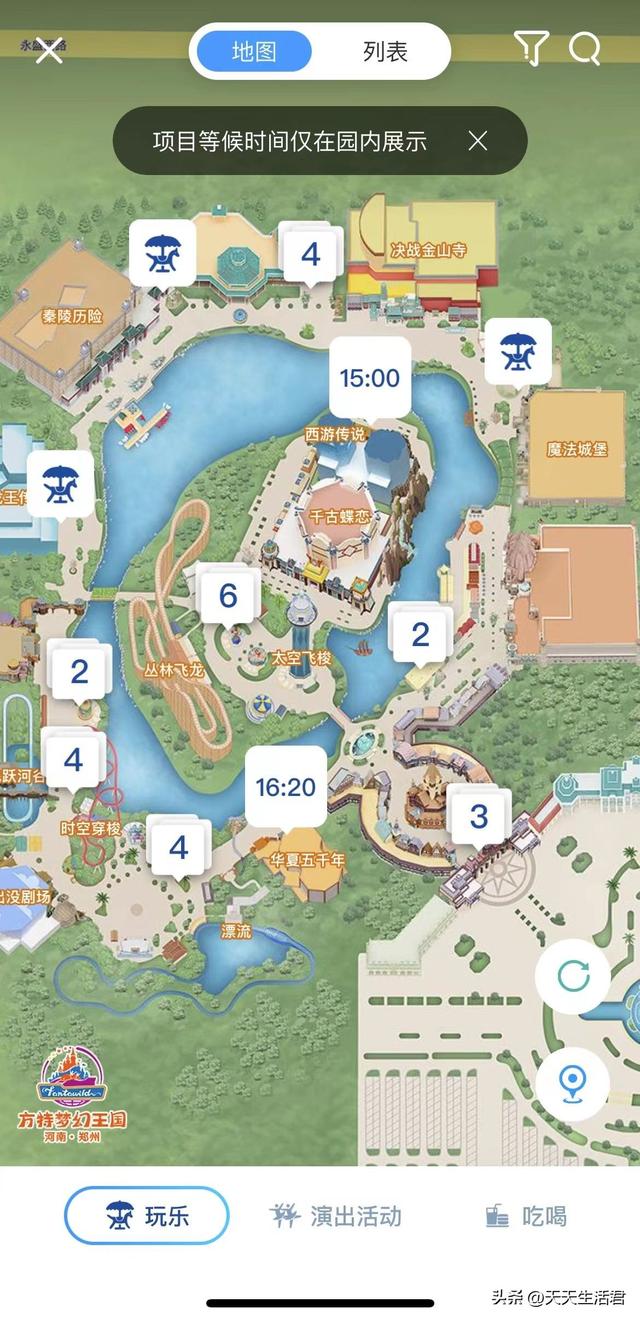Refresh the map data
Image resolution: width=640 pixels, height=1320 pixels.
(573, 976)
